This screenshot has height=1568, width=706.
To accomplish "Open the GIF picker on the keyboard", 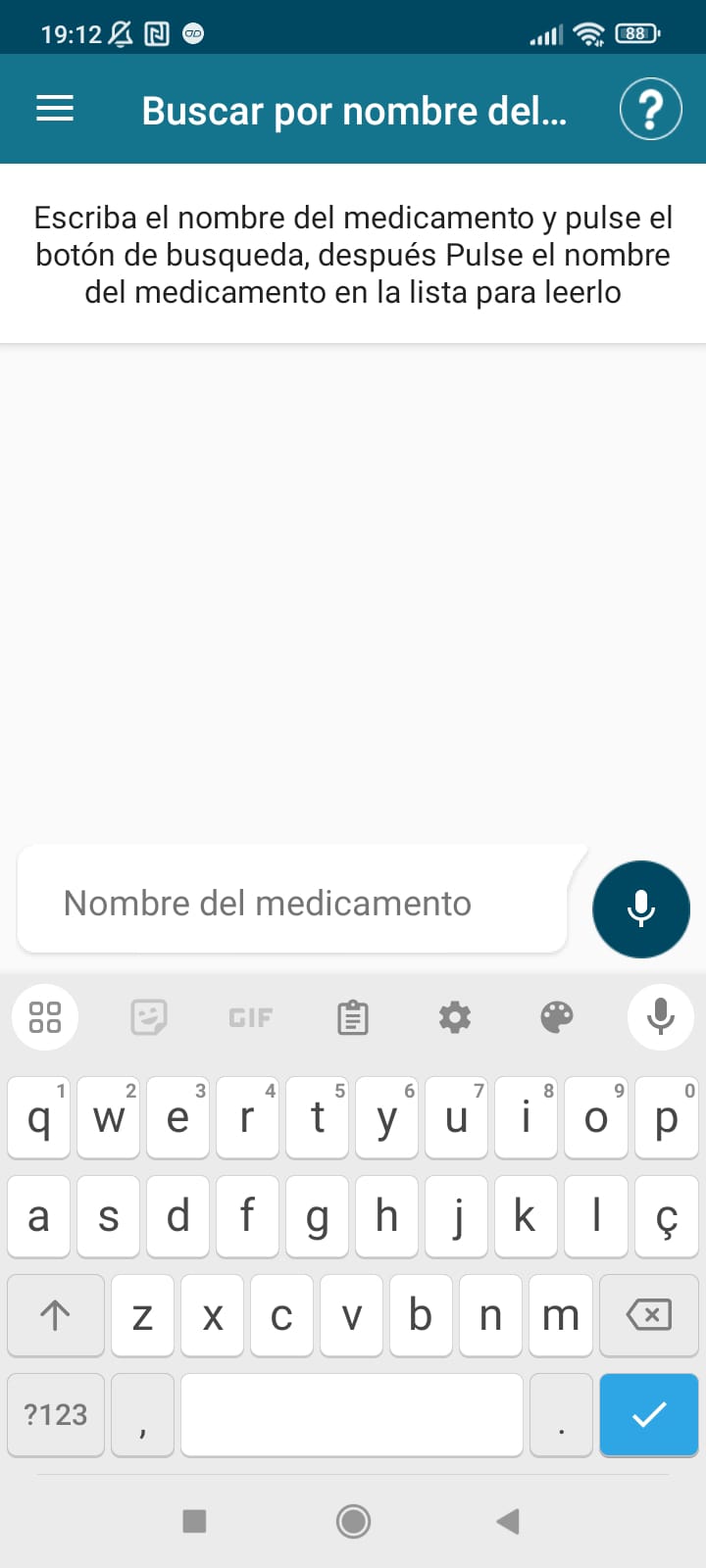I will pos(249,1017).
